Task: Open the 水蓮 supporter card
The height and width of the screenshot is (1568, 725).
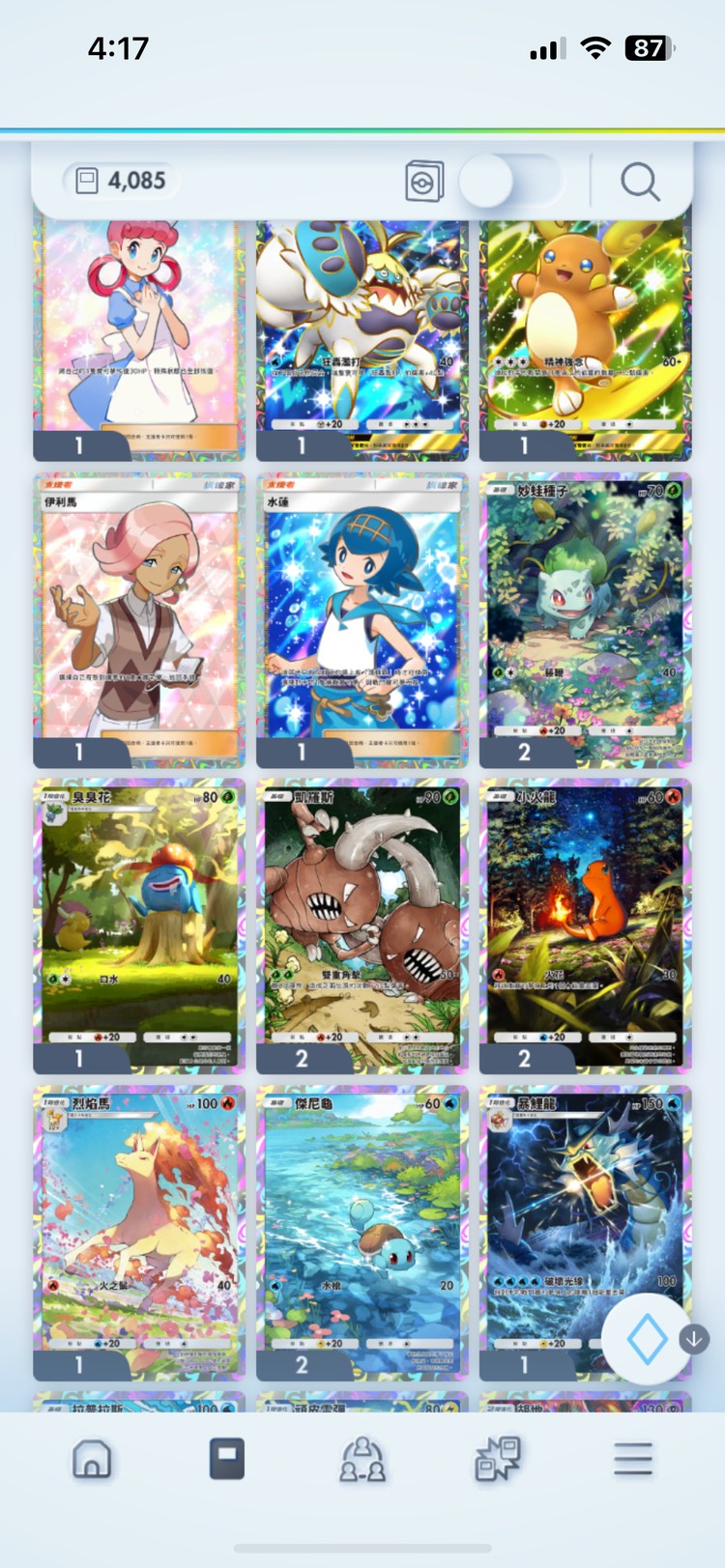Action: [362, 618]
